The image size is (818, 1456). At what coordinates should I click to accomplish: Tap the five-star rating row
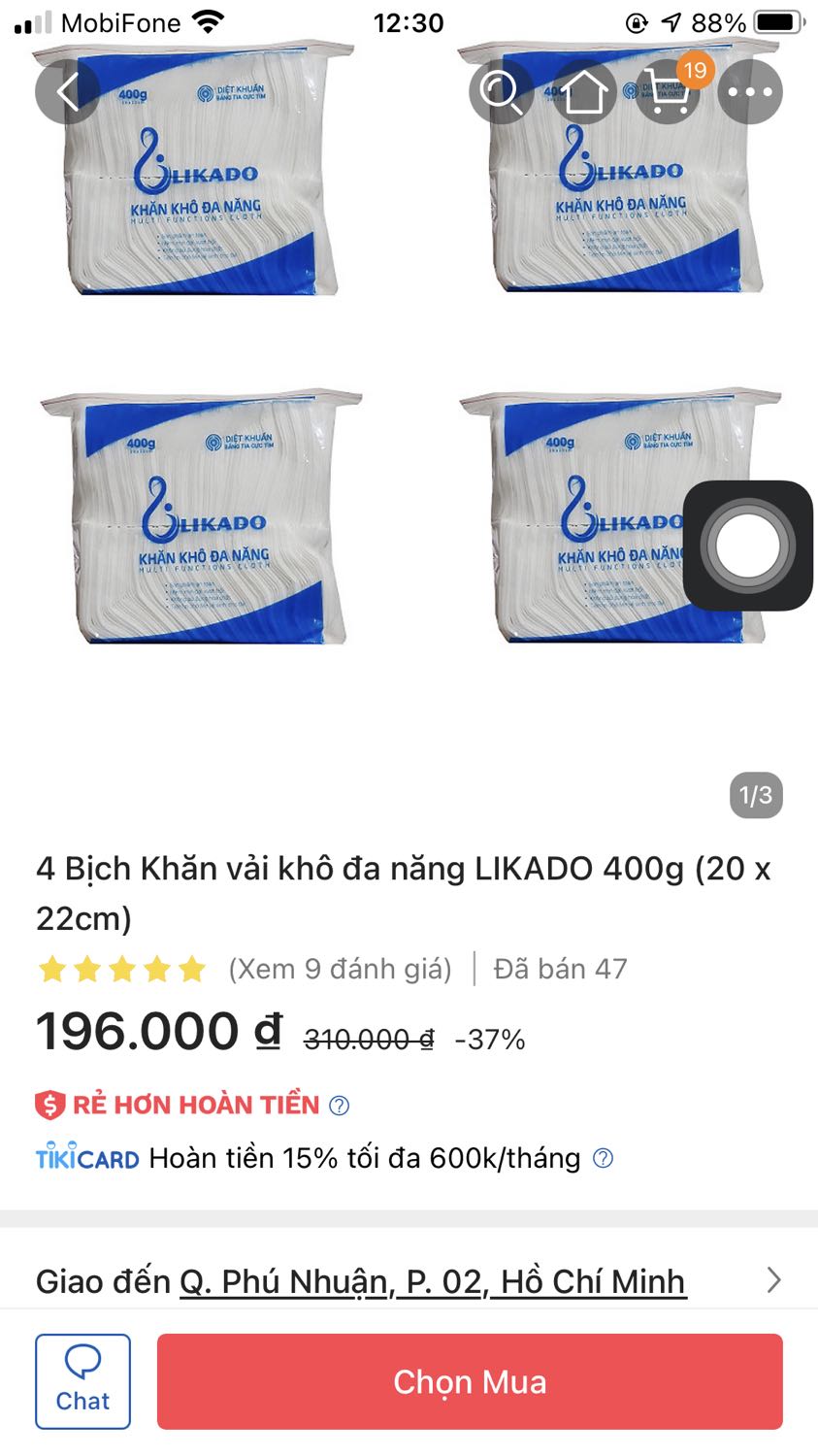click(121, 968)
